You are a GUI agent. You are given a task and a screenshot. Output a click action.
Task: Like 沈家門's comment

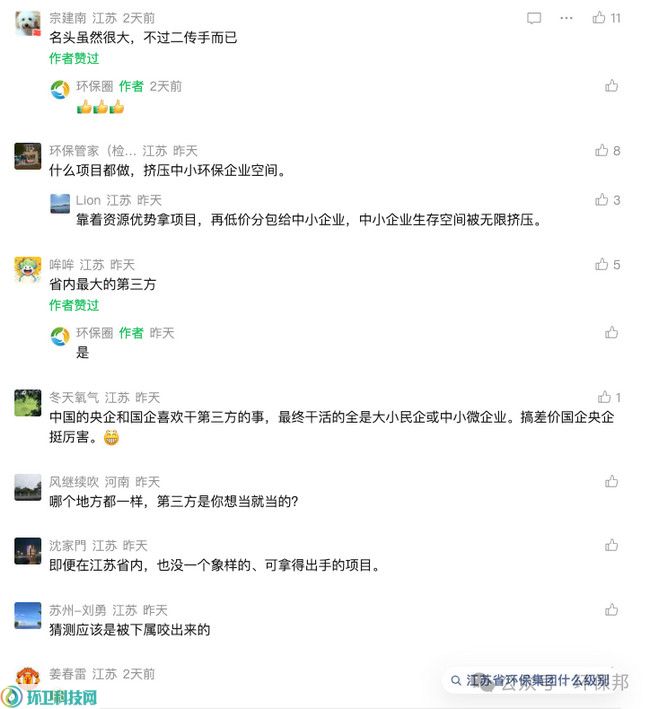click(611, 545)
